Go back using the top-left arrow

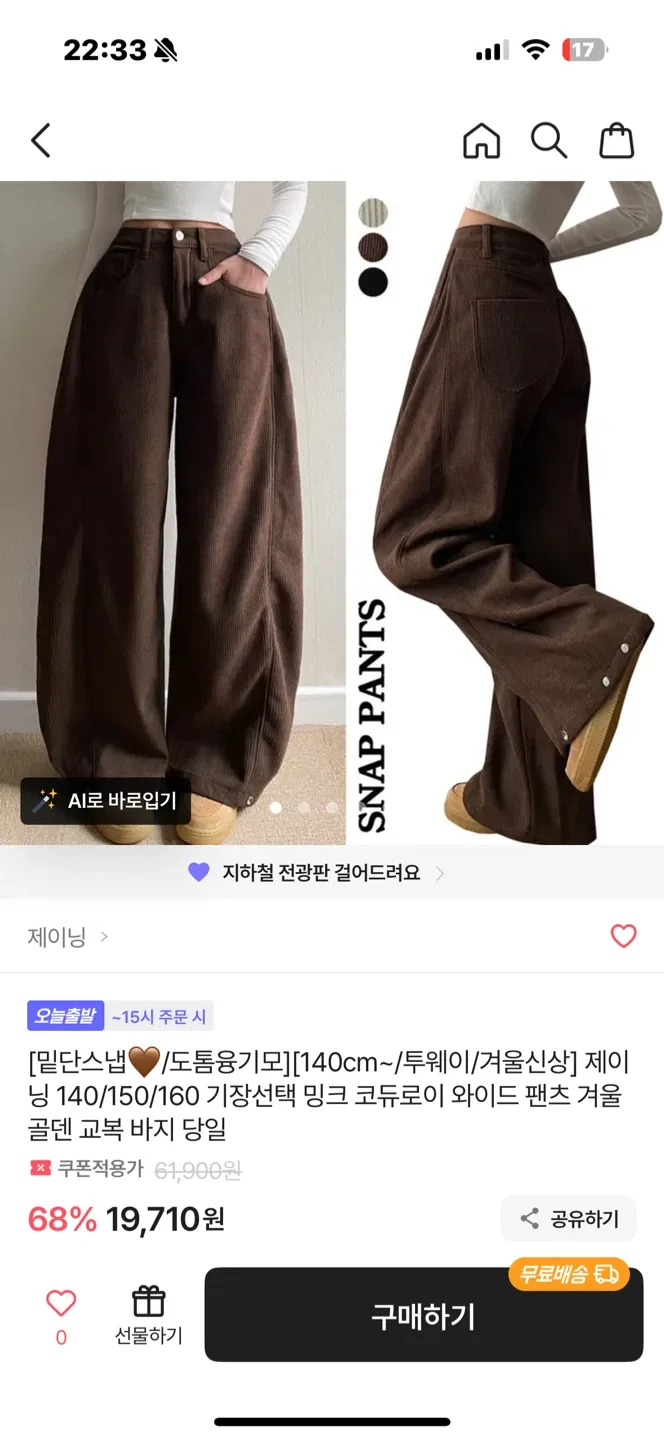(41, 141)
